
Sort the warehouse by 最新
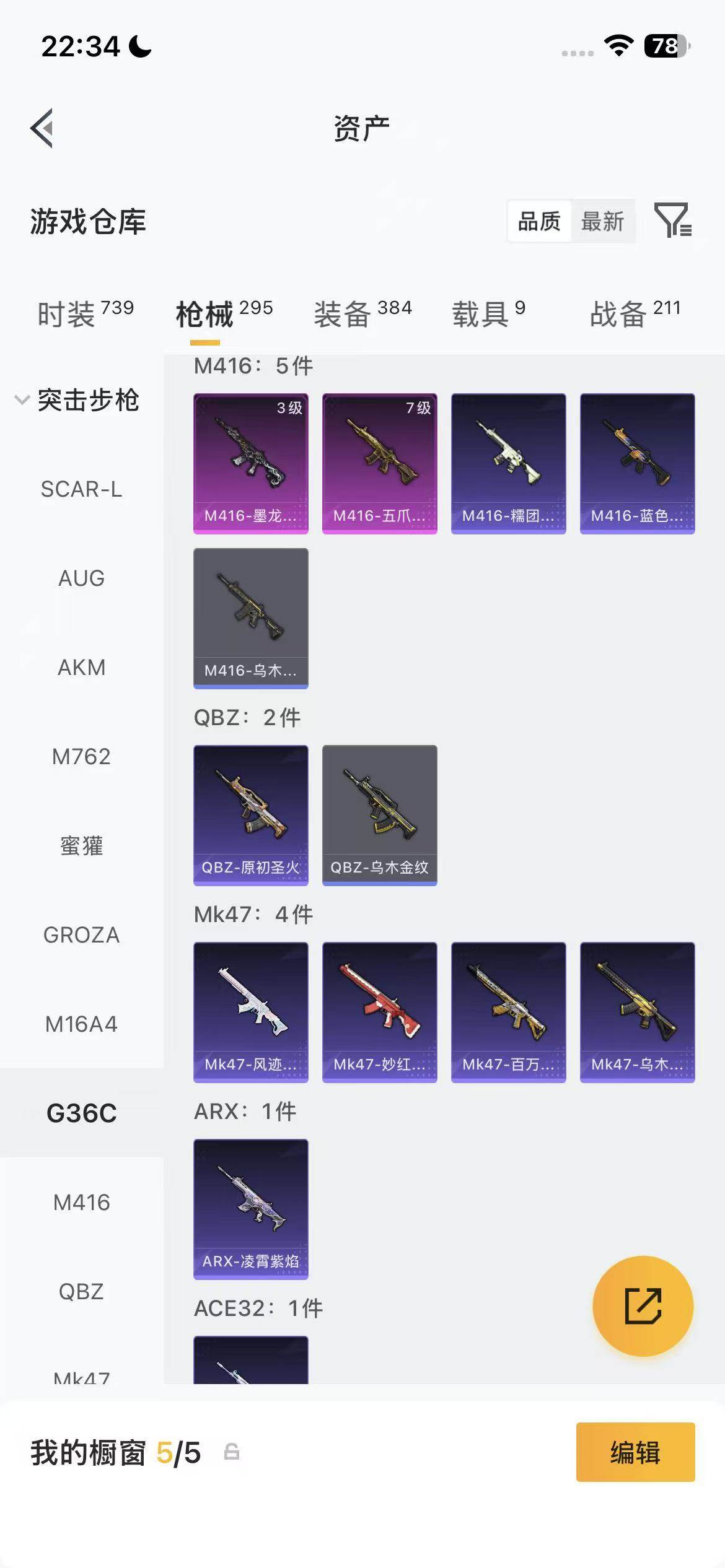[x=602, y=221]
